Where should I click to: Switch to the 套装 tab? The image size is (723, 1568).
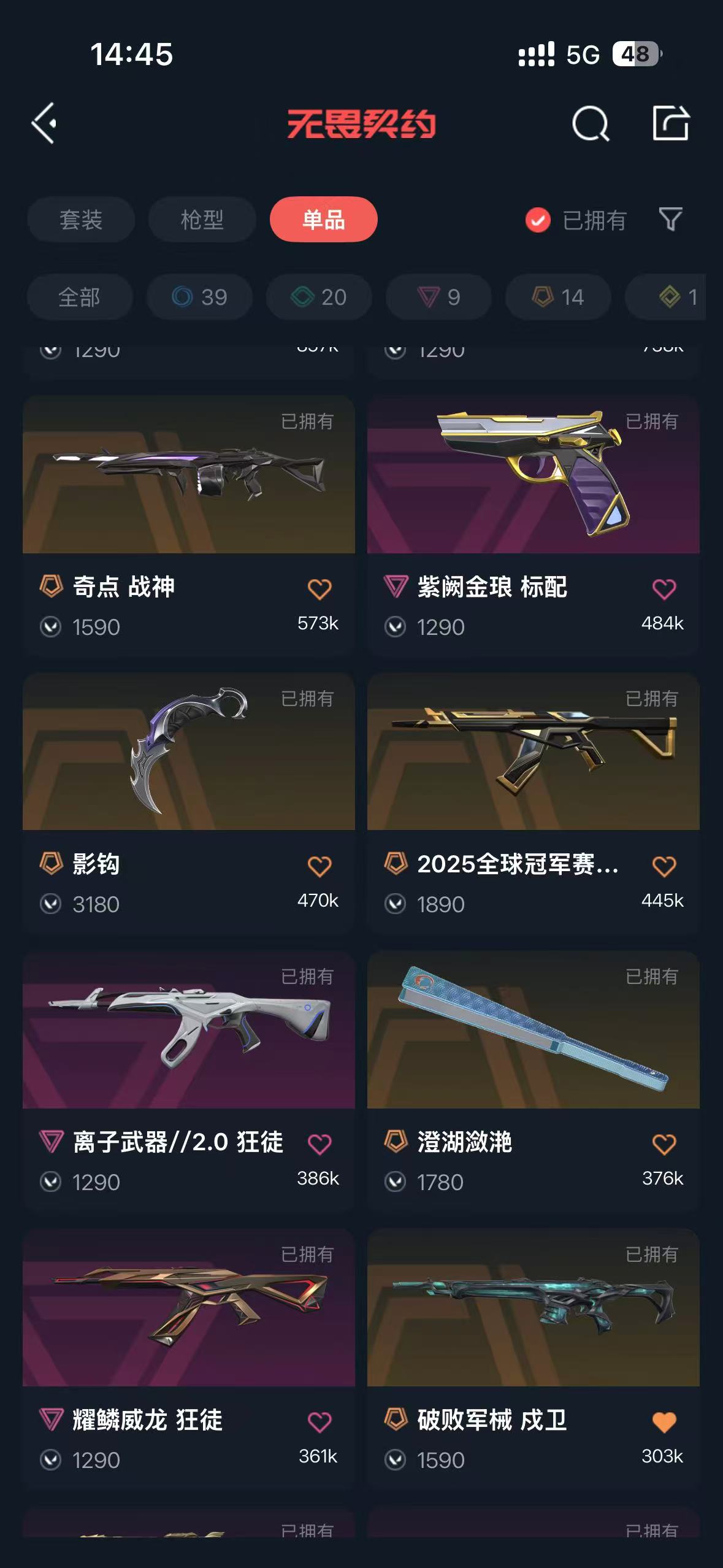(x=81, y=220)
